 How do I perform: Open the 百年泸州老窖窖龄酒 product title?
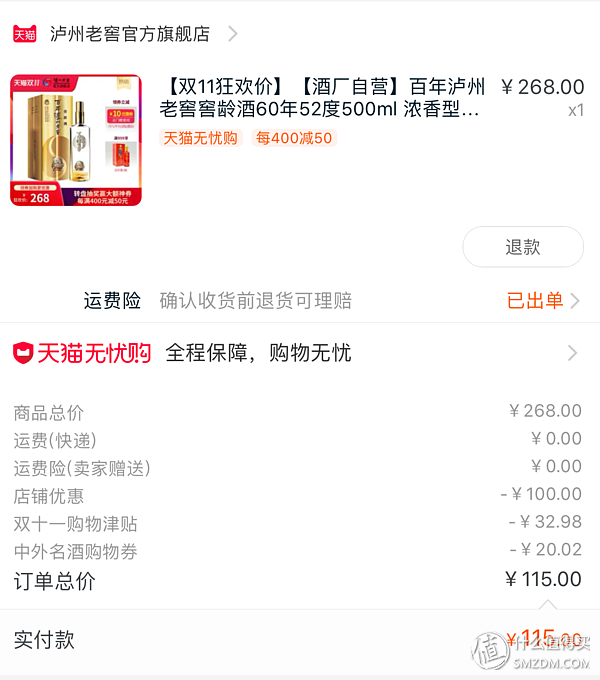tap(323, 98)
